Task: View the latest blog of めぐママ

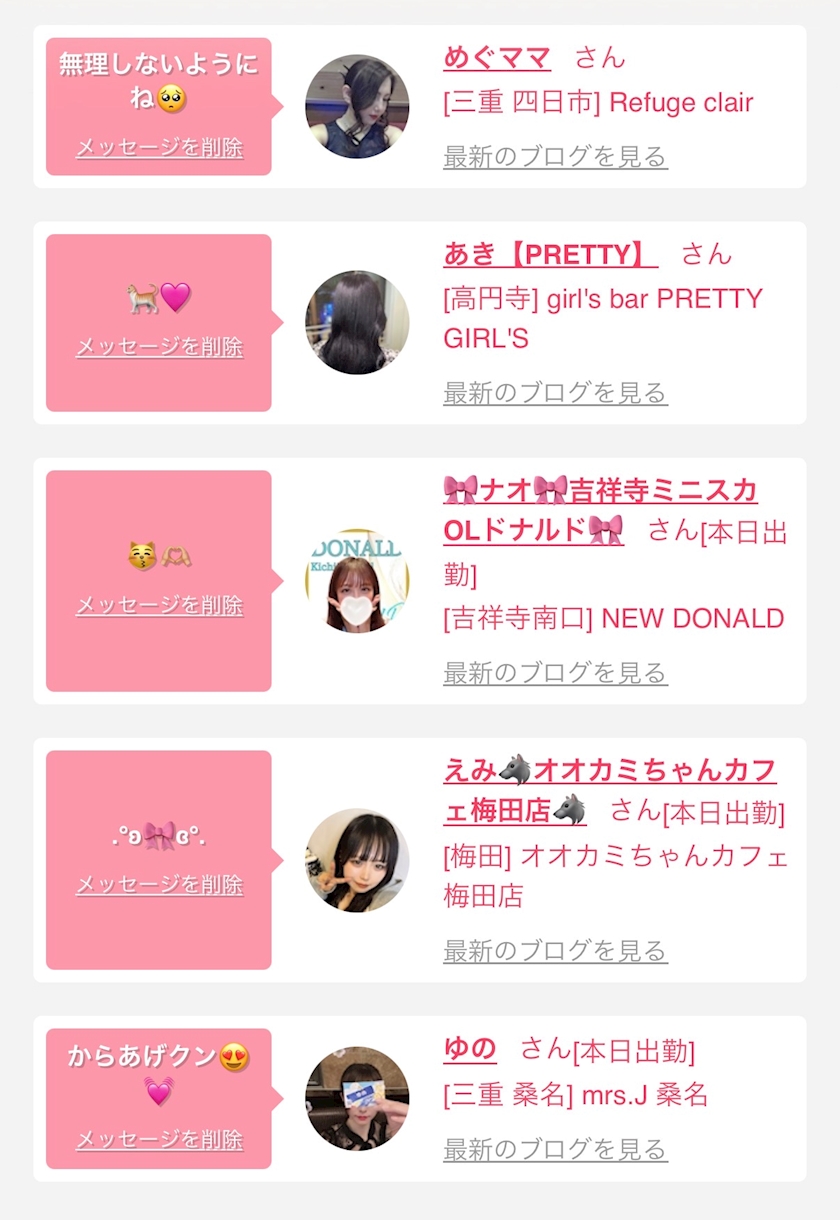Action: (554, 157)
